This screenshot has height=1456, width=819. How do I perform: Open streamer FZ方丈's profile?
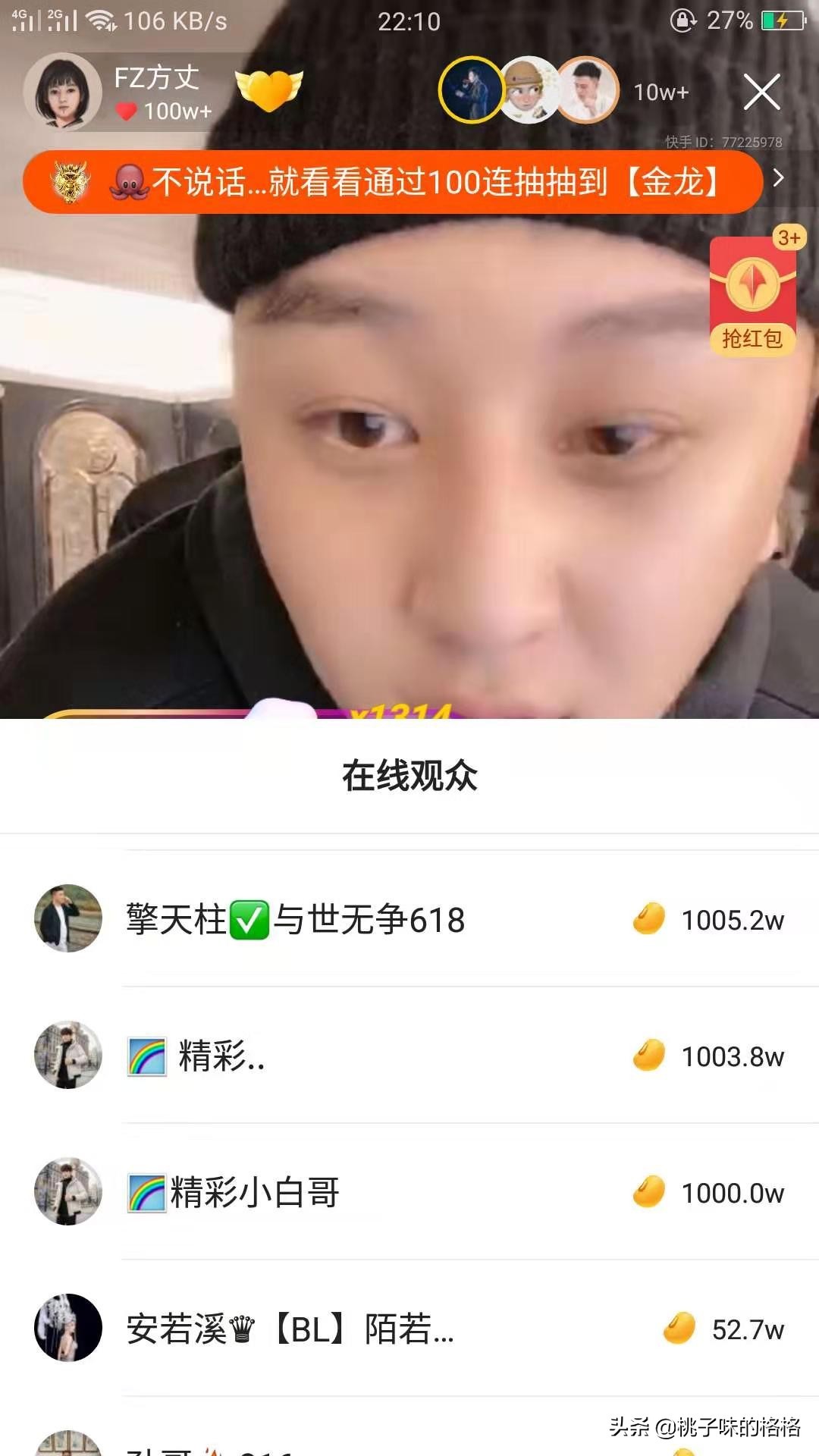[64, 93]
